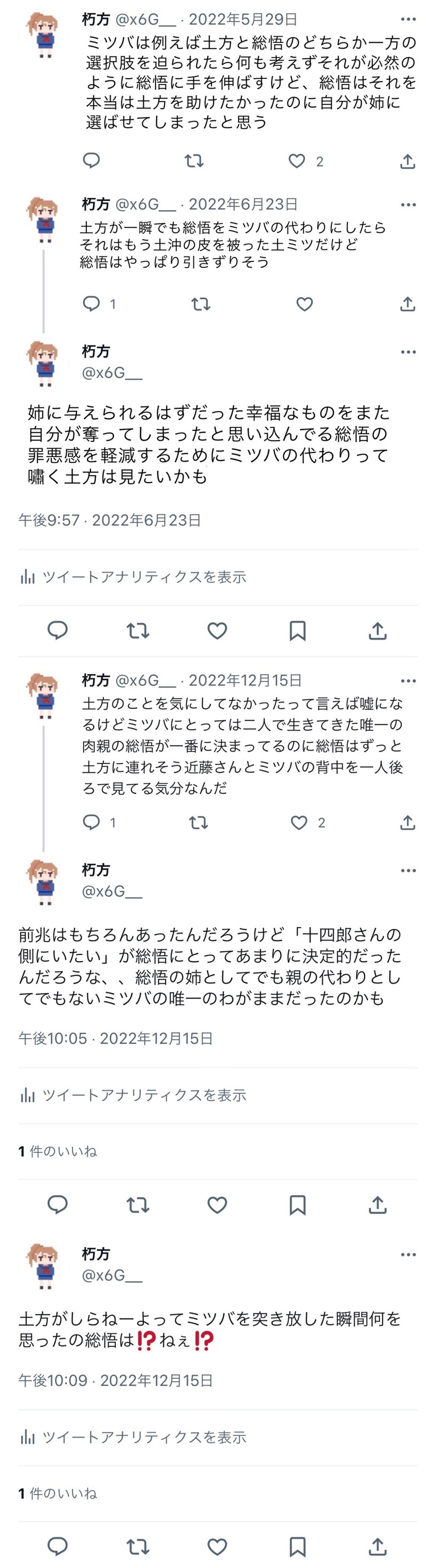Reply to the May 29, 2022 tweet
426x1568 pixels.
pyautogui.click(x=91, y=160)
